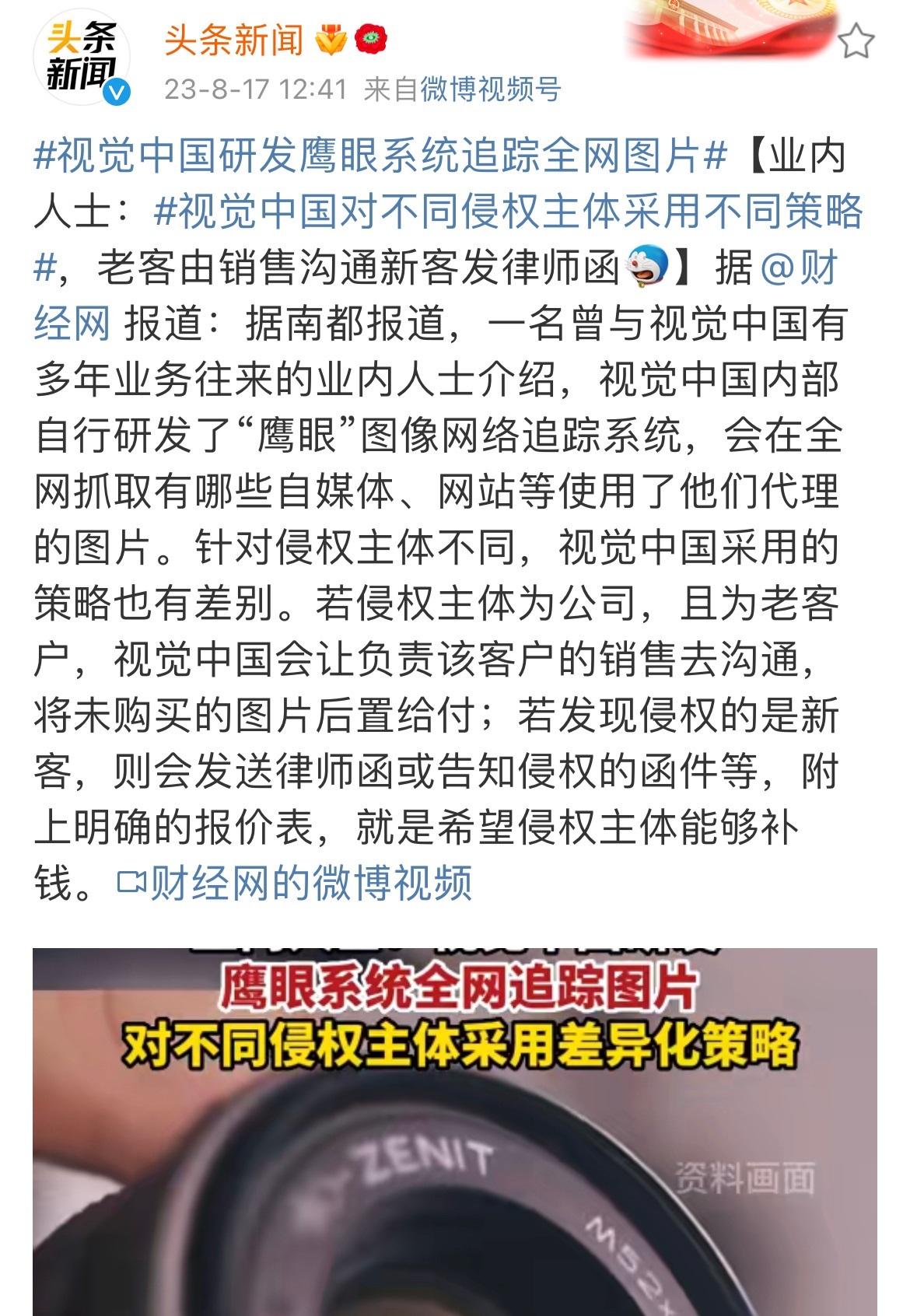This screenshot has height=1316, width=910.
Task: Open 头条新闻 profile avatar
Action: [x=81, y=58]
